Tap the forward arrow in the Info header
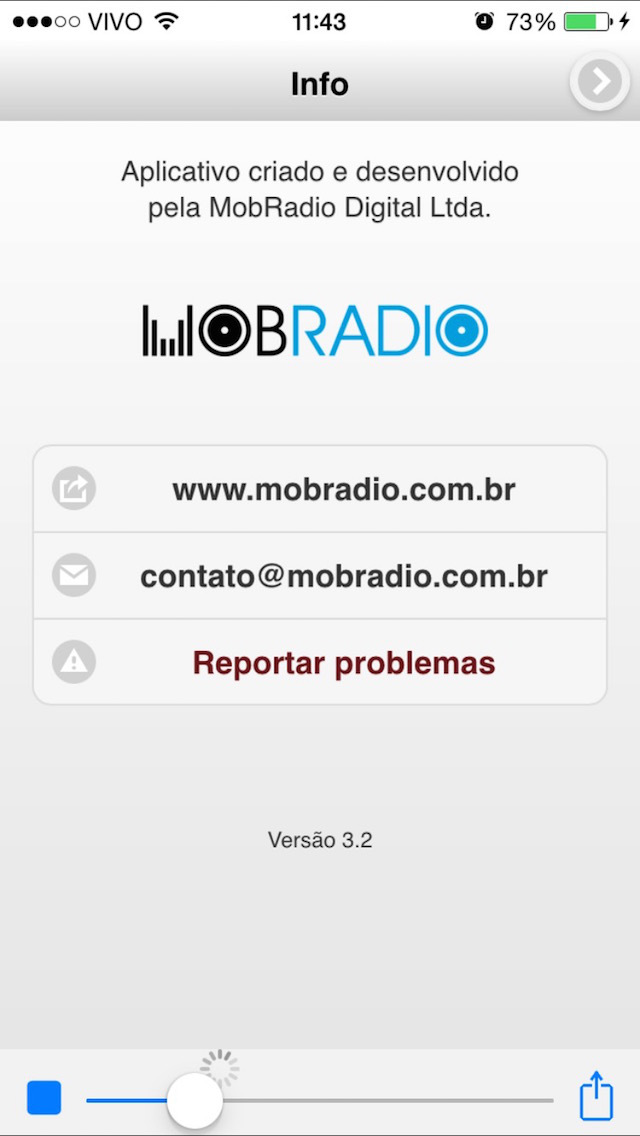Viewport: 640px width, 1136px height. tap(599, 82)
